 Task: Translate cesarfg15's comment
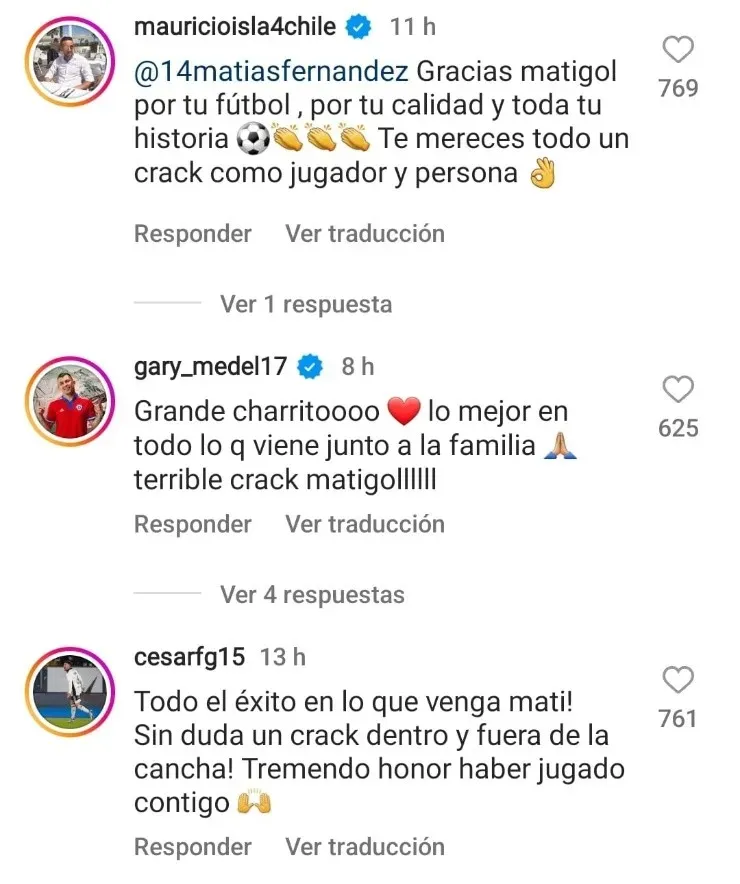coord(365,847)
